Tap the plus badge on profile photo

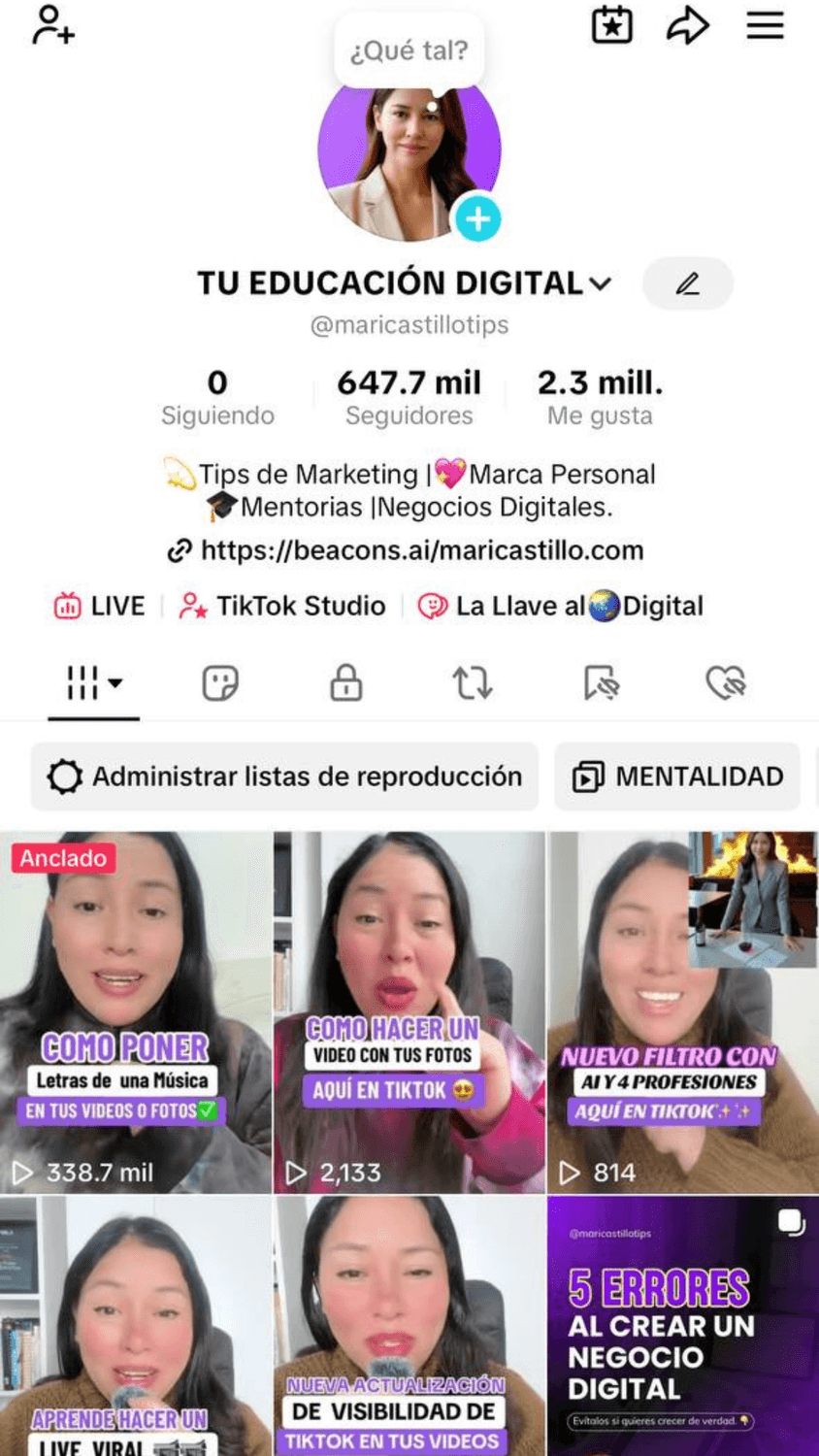click(x=477, y=219)
